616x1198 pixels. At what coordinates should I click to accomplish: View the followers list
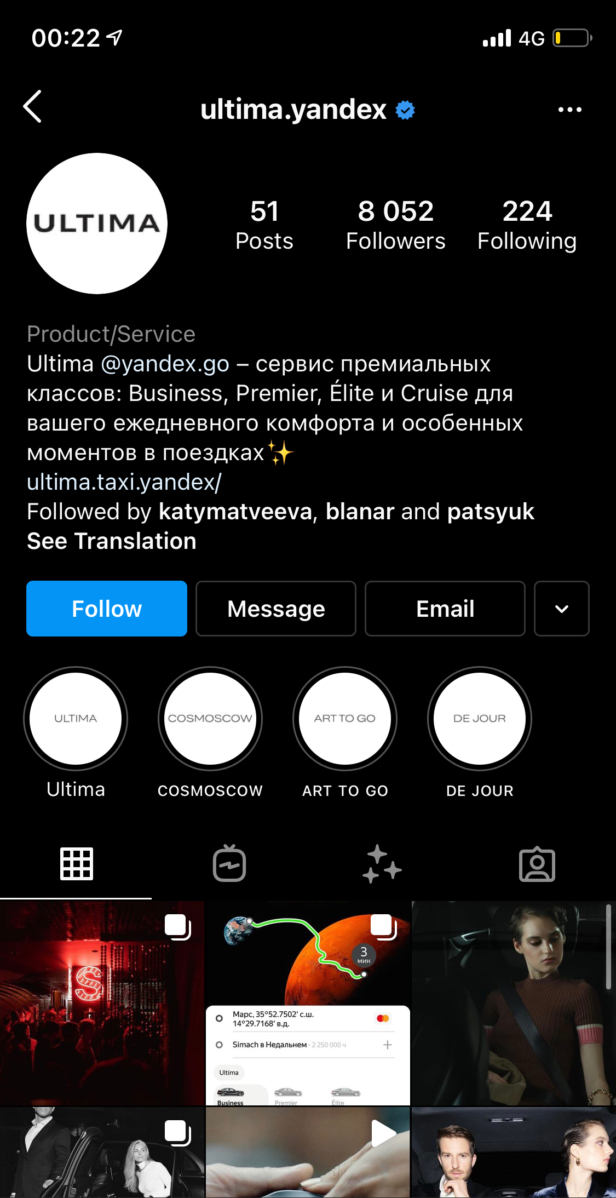[396, 225]
